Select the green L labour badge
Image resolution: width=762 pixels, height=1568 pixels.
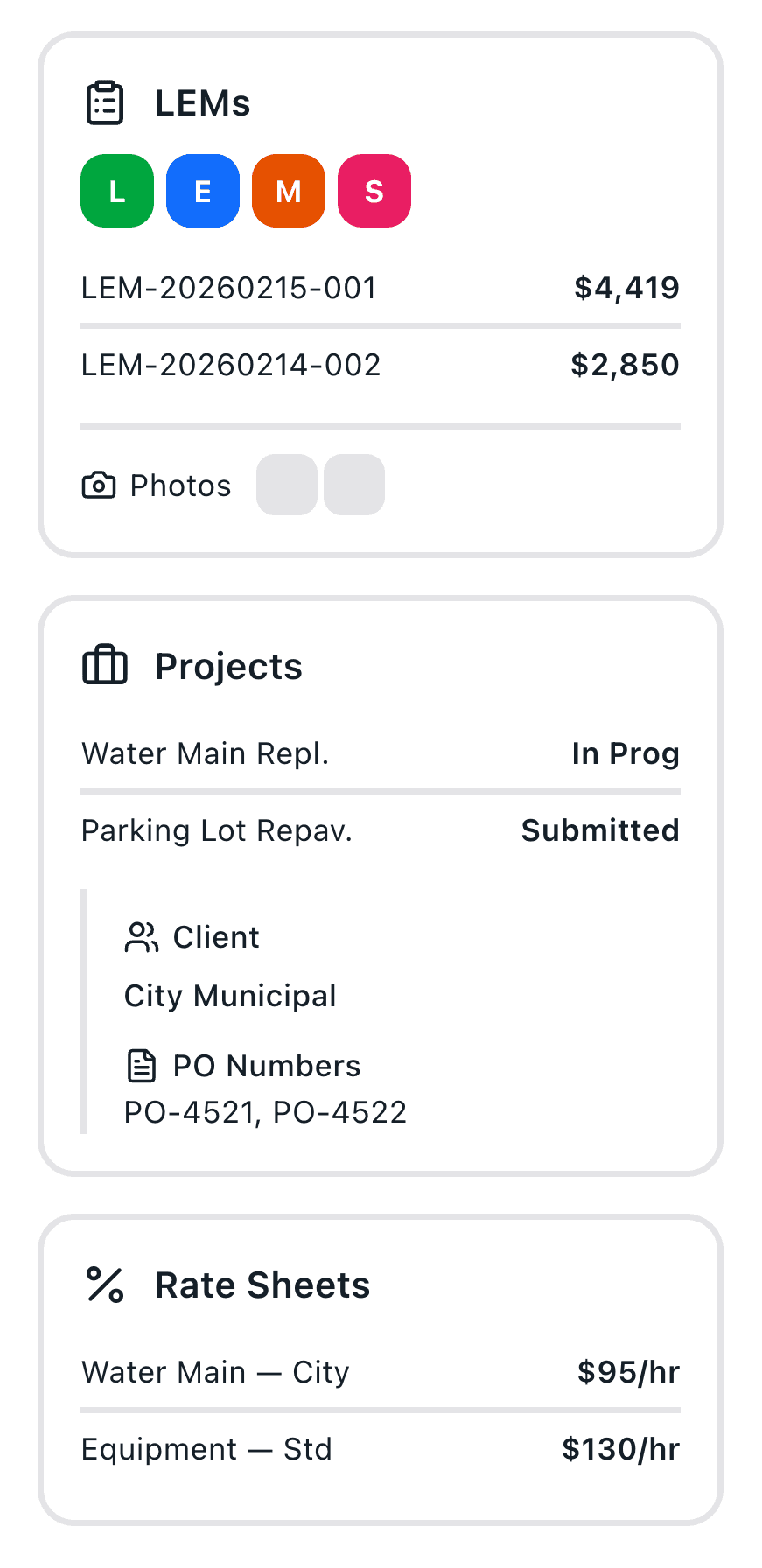[116, 191]
